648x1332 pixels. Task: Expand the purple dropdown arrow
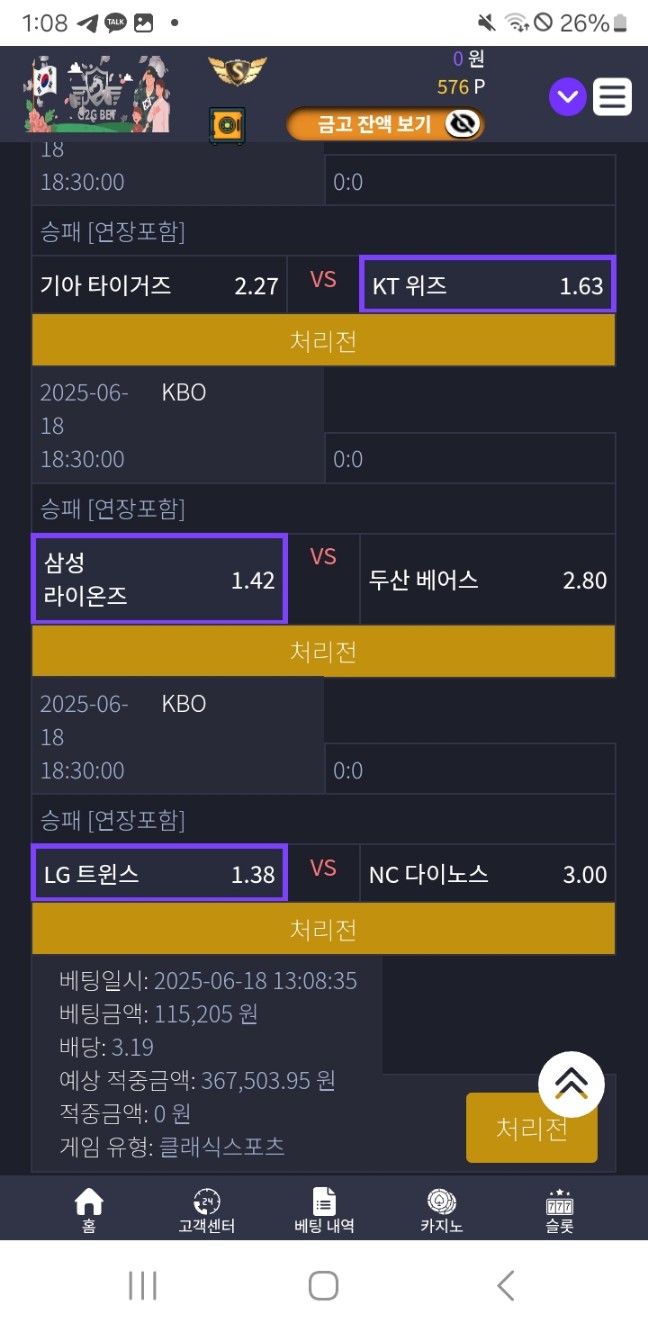(567, 97)
